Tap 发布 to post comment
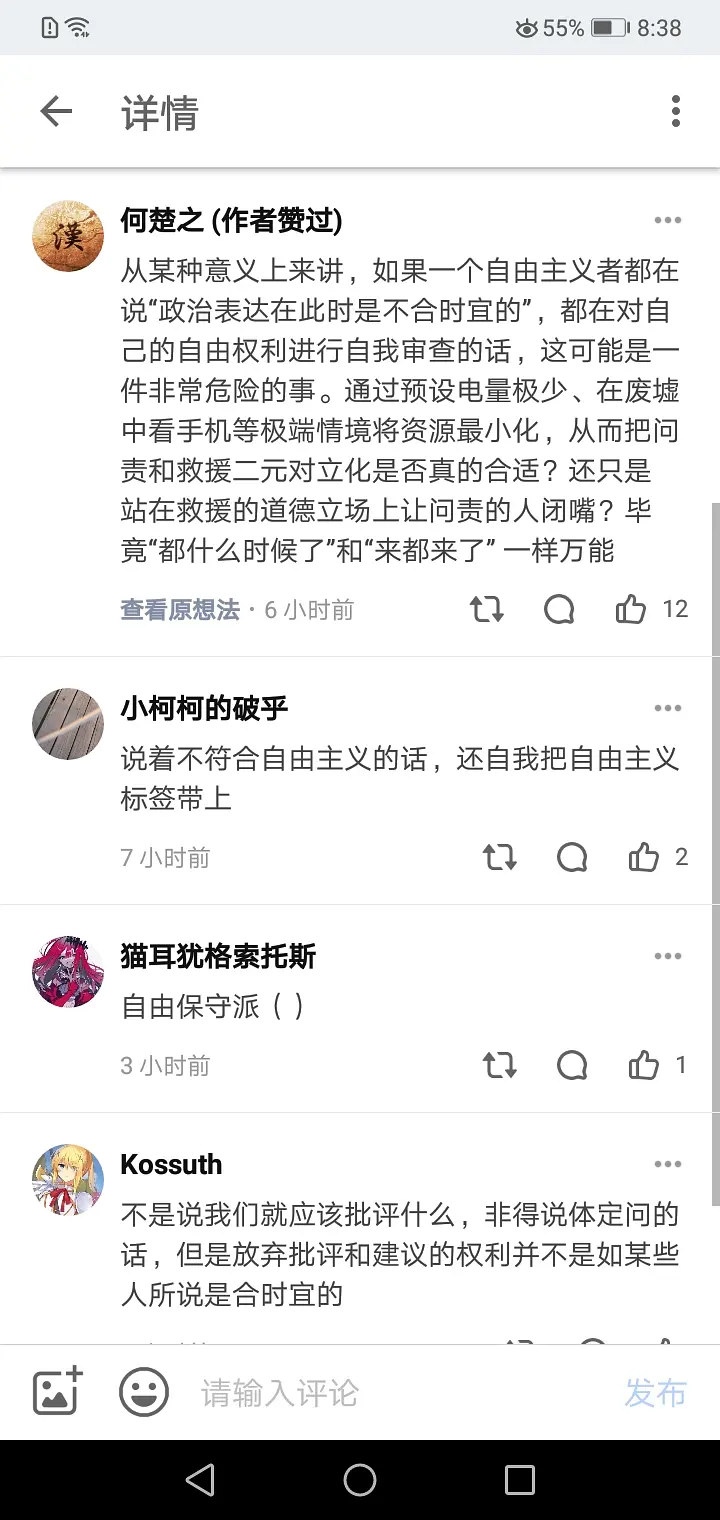The width and height of the screenshot is (720, 1520). coord(655,1392)
